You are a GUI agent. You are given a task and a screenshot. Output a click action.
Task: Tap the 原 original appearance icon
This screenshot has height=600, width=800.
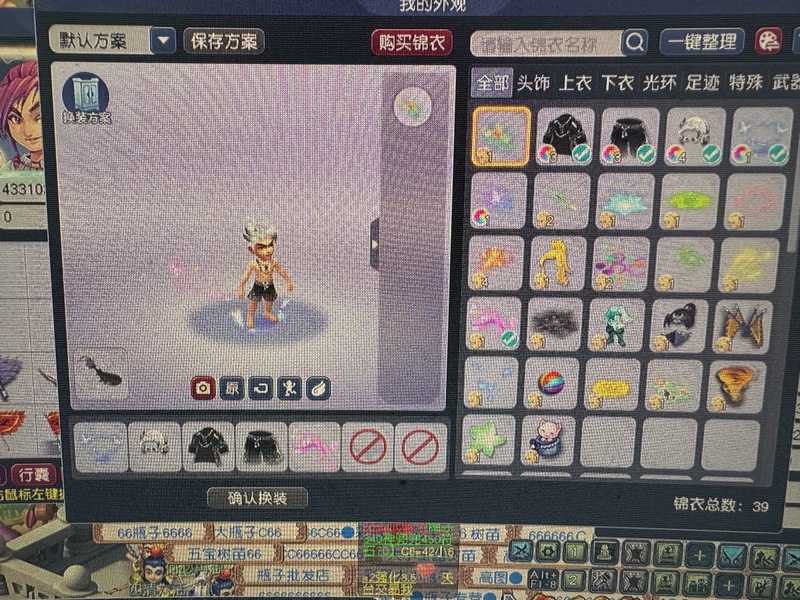pos(232,388)
